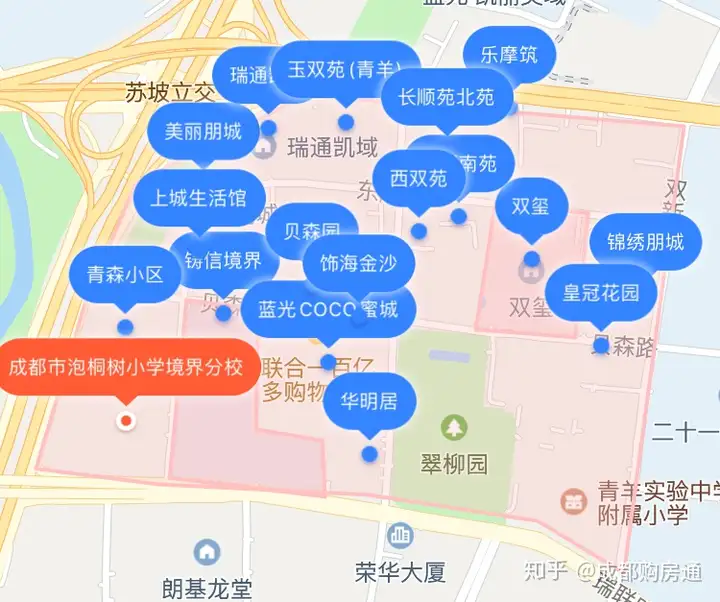Select the 乐摩筑 map marker
The width and height of the screenshot is (720, 602).
click(x=509, y=54)
